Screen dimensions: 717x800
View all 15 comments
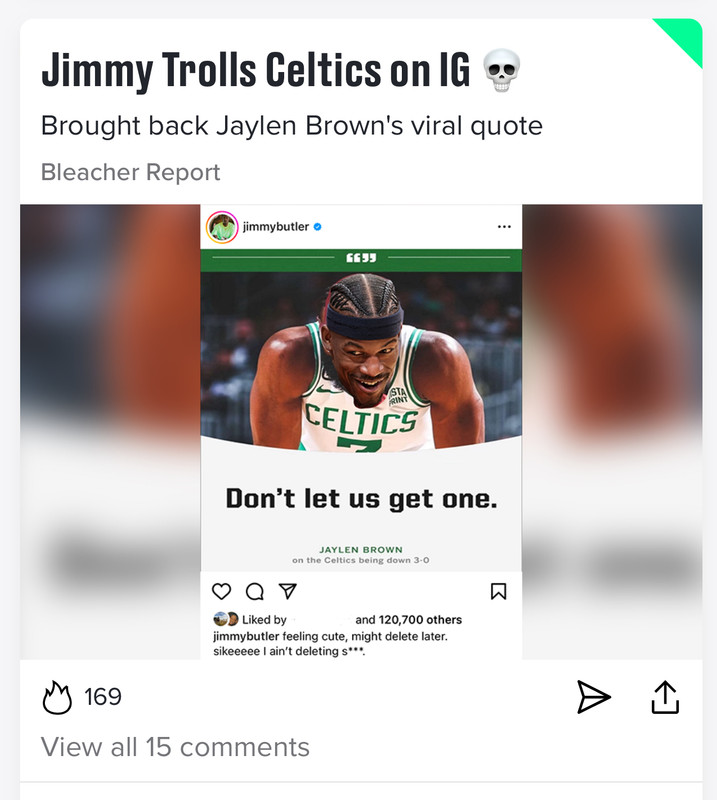click(x=175, y=747)
